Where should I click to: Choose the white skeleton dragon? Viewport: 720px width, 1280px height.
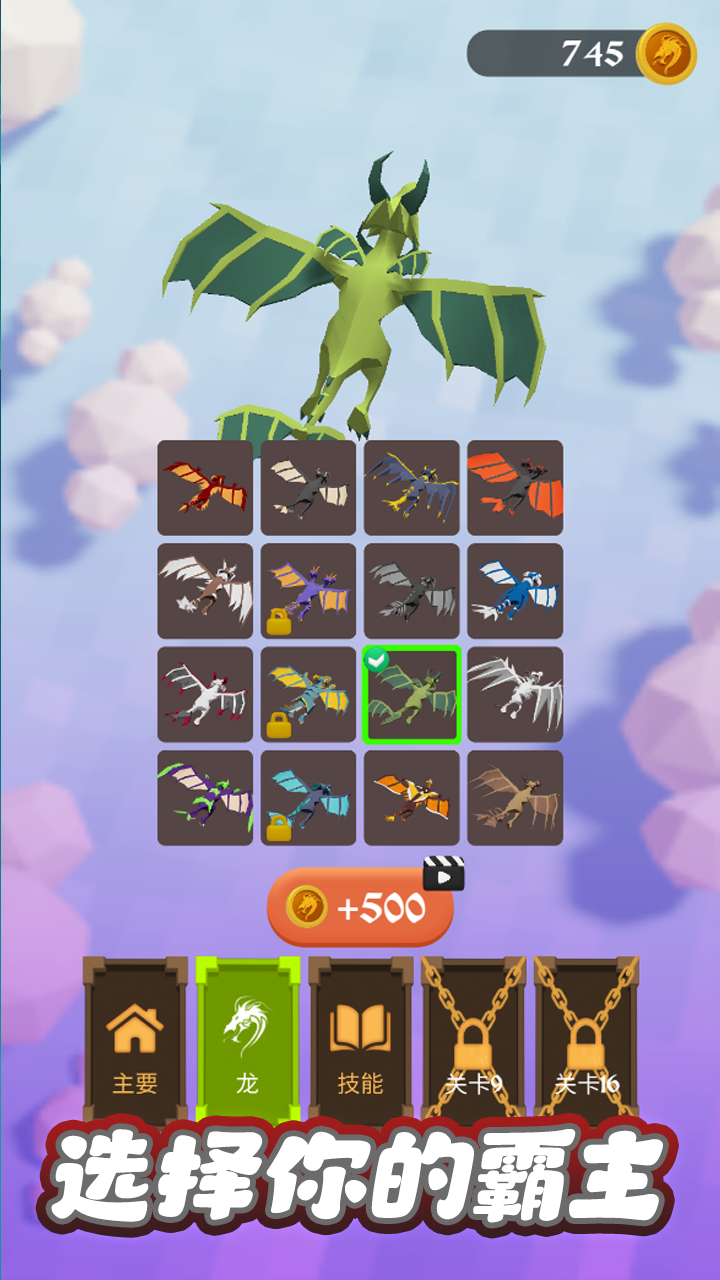tap(515, 694)
